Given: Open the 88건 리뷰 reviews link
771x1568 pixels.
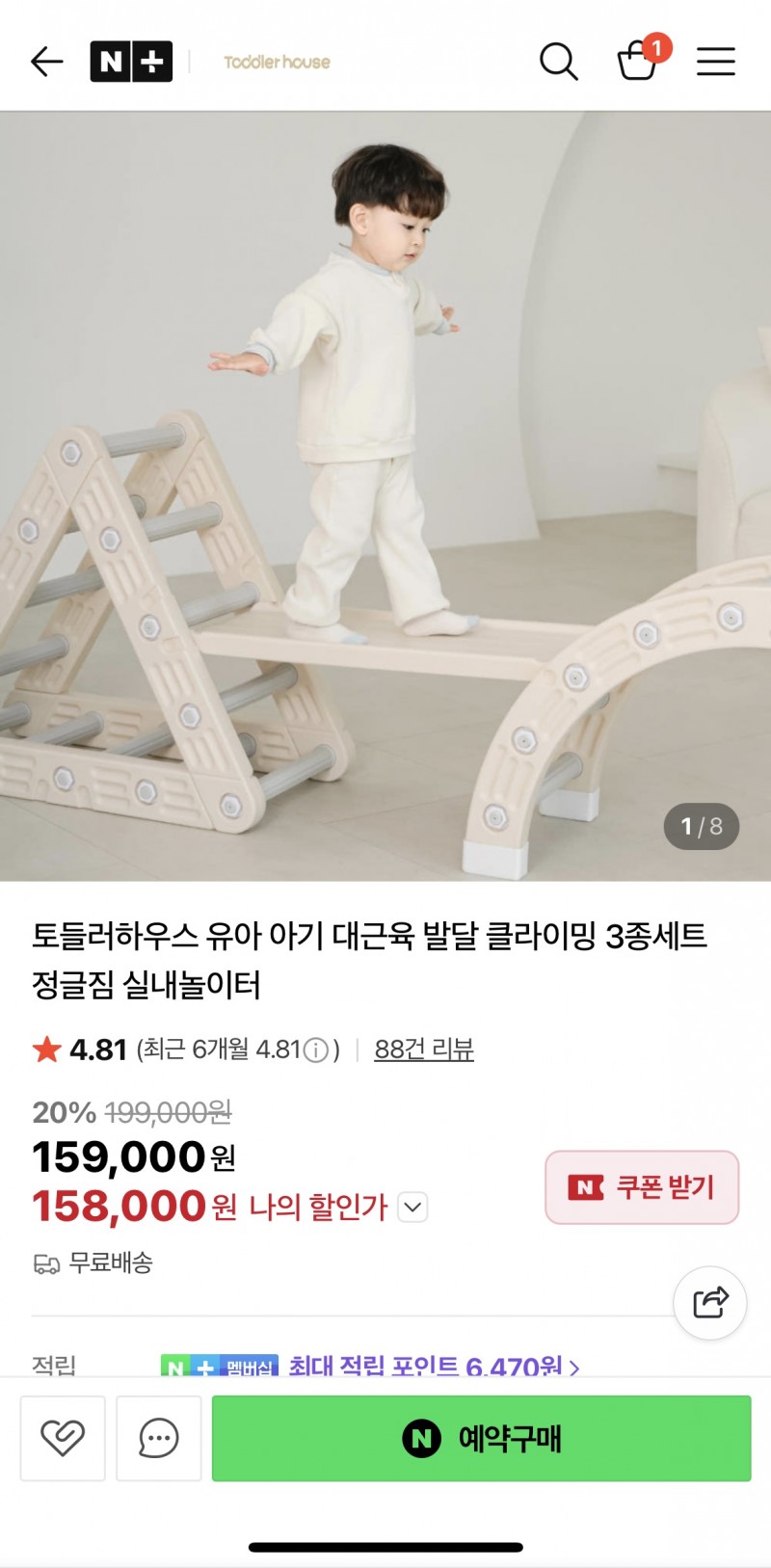Looking at the screenshot, I should [x=424, y=1050].
